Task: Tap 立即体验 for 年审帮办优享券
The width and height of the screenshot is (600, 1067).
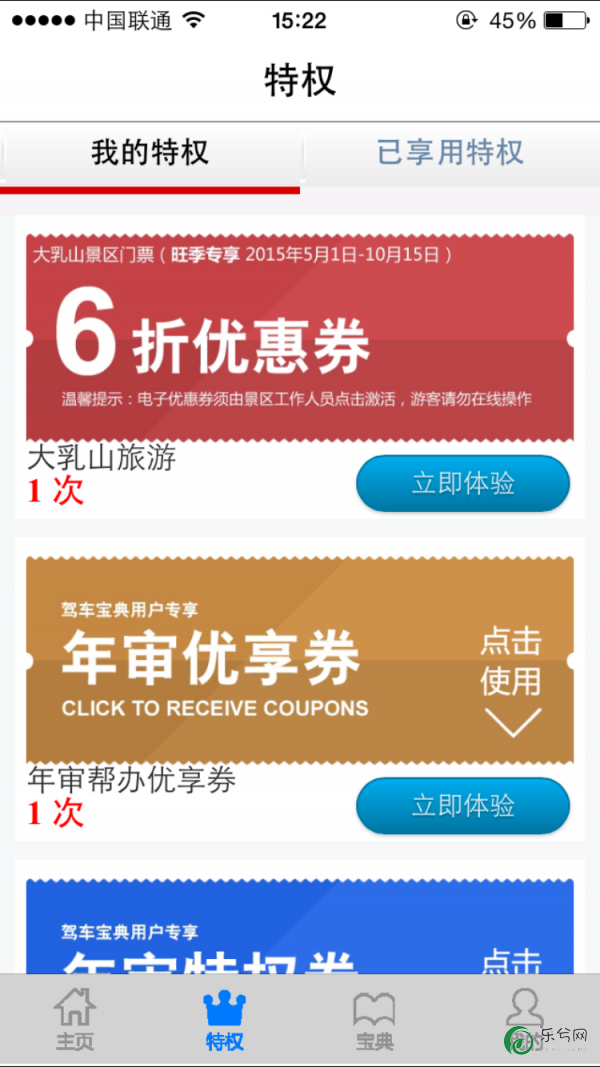Action: tap(463, 806)
